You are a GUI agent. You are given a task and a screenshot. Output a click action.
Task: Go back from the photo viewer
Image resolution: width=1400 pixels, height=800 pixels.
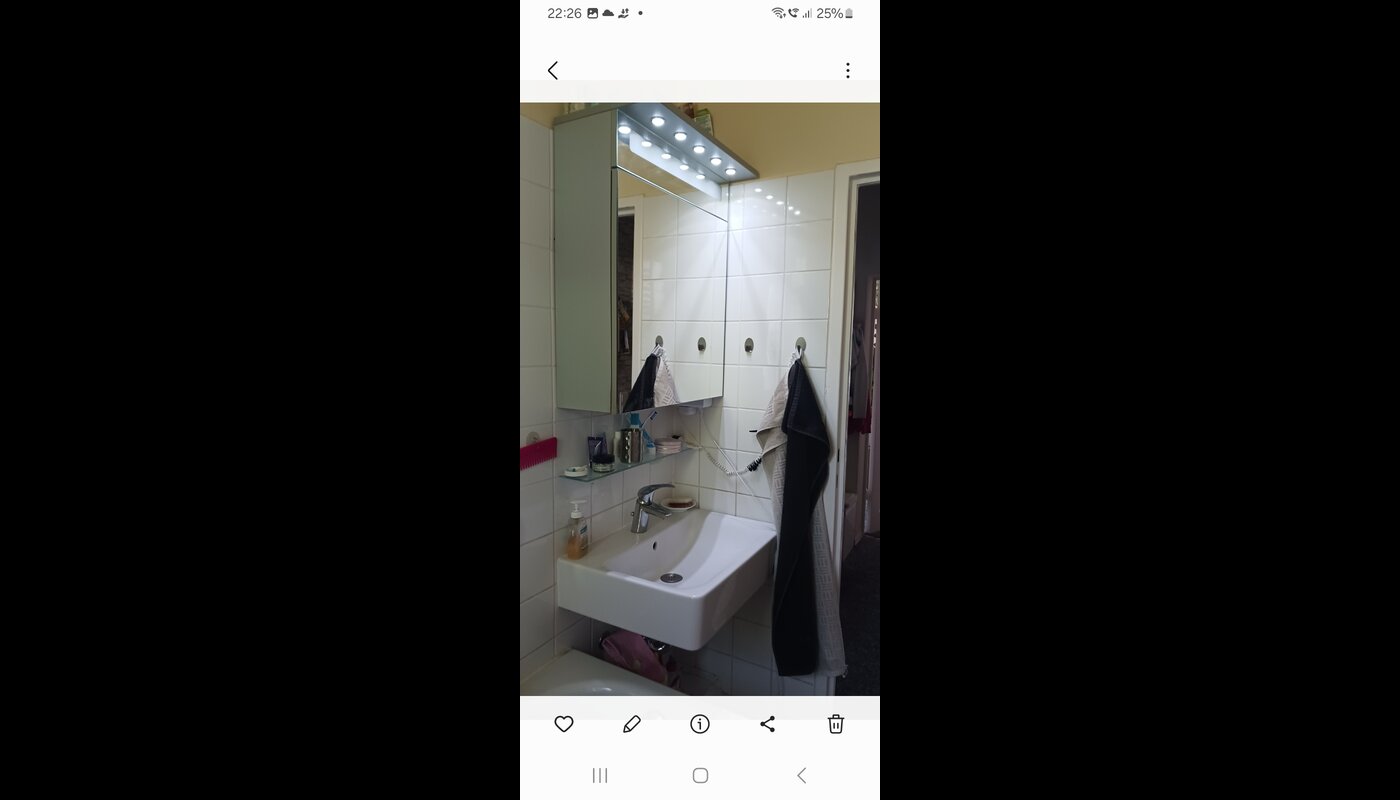[x=553, y=70]
